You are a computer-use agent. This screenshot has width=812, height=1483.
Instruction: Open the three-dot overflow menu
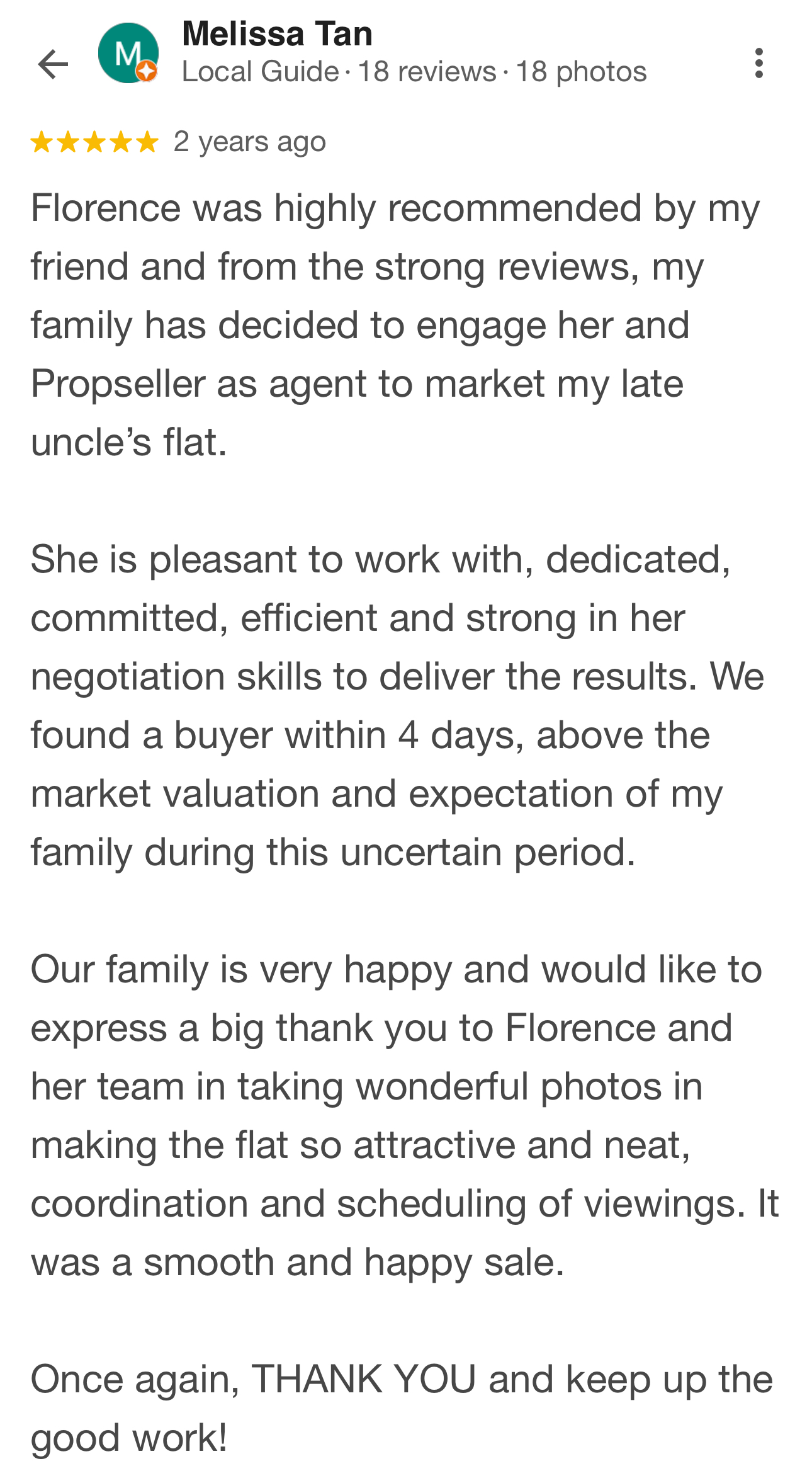759,64
